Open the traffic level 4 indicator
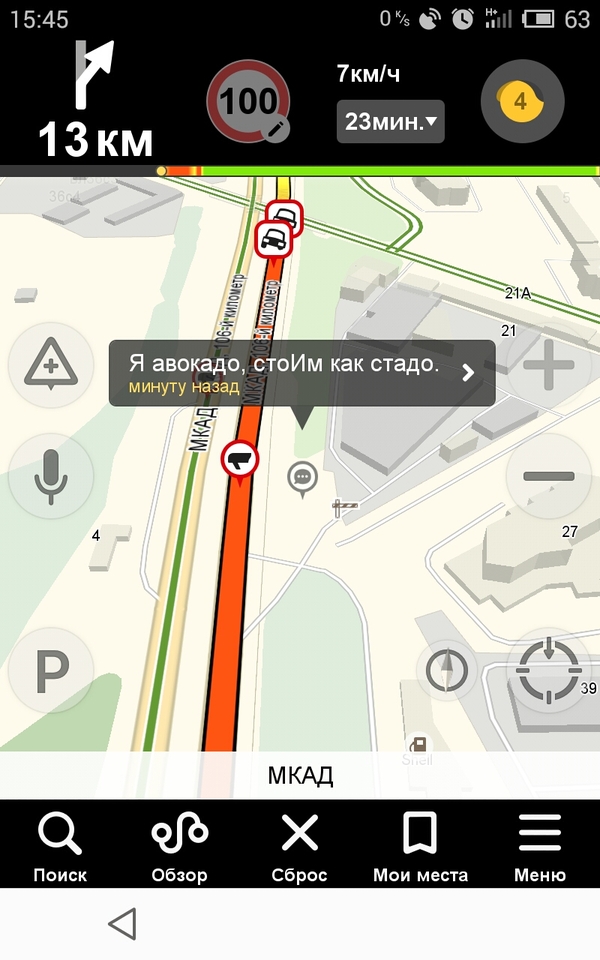 click(522, 102)
